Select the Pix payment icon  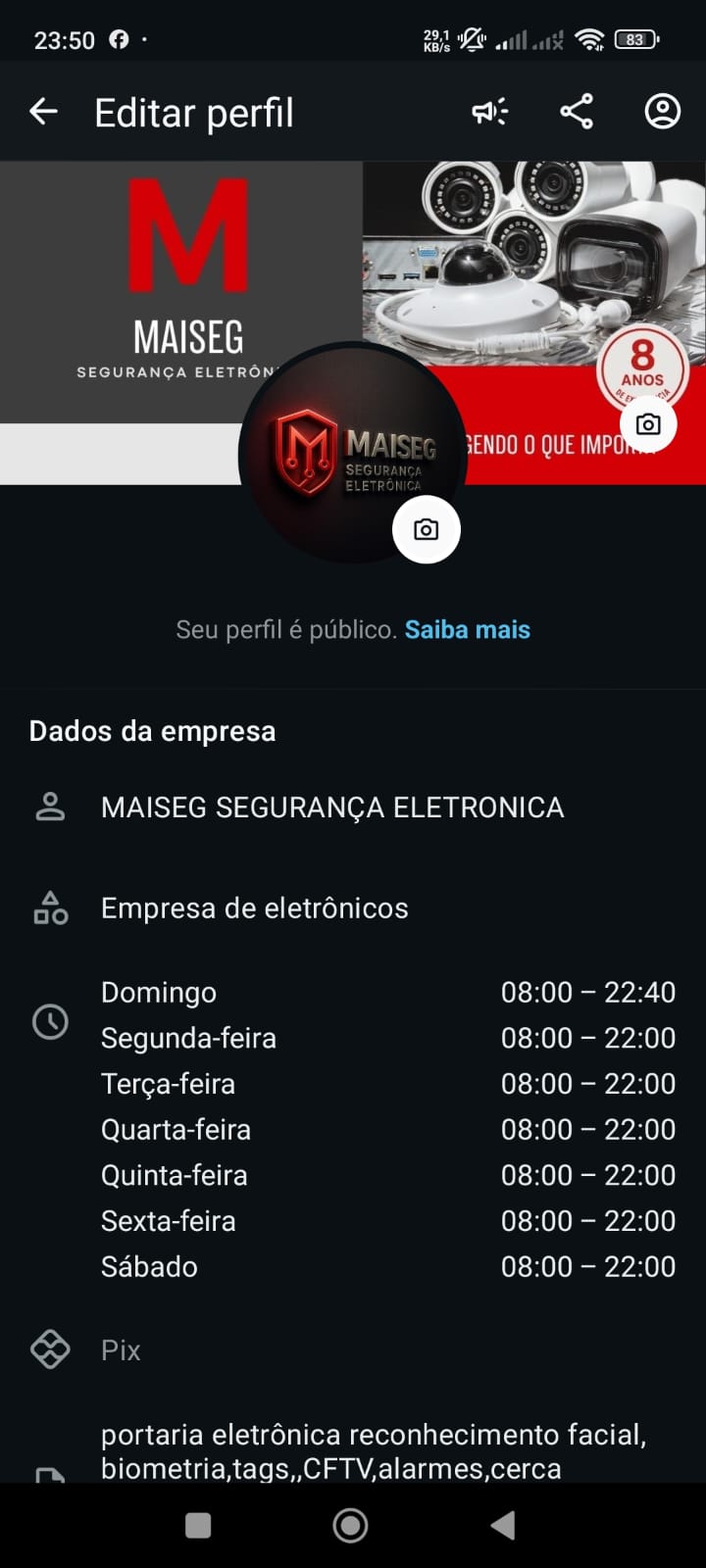pos(50,1349)
